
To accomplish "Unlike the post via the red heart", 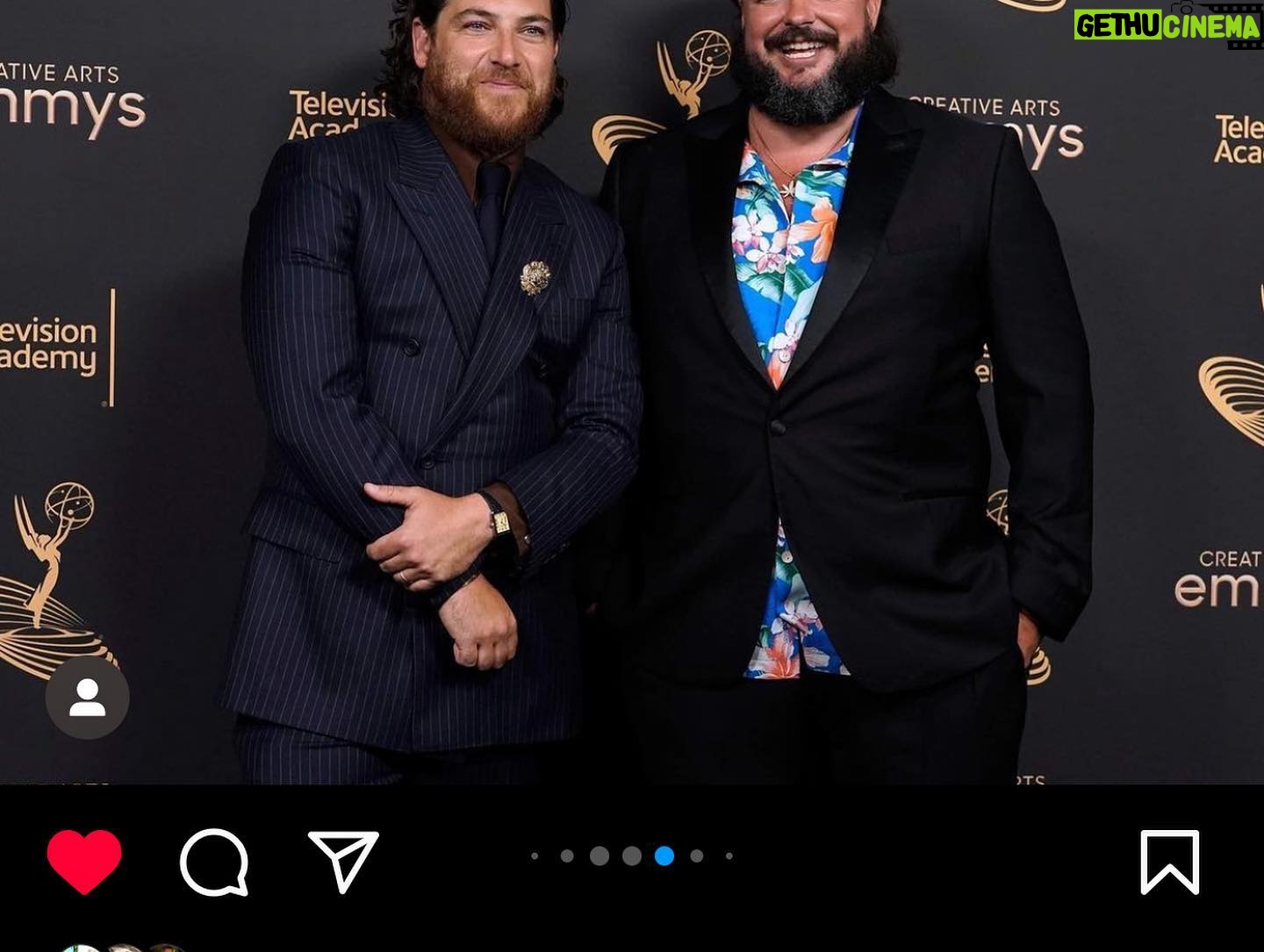I will pyautogui.click(x=84, y=862).
